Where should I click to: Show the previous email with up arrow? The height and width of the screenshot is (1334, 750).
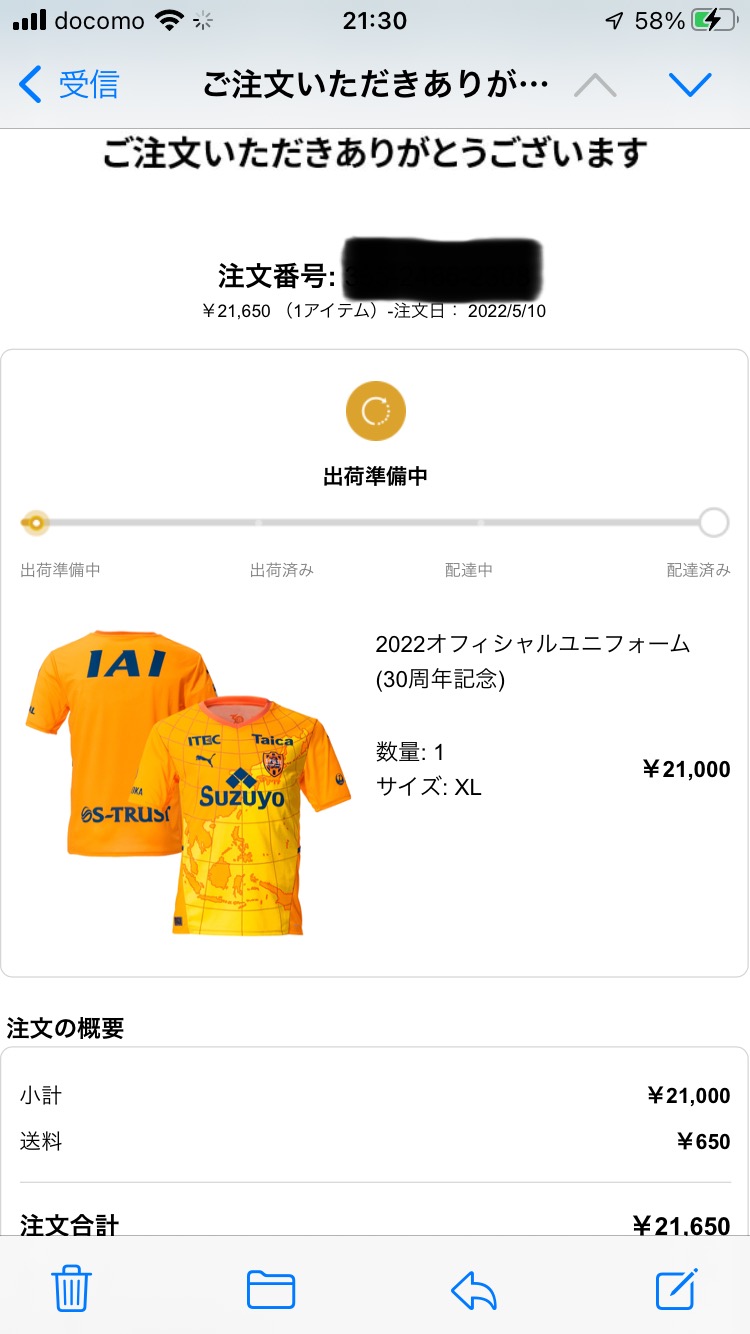click(x=596, y=85)
